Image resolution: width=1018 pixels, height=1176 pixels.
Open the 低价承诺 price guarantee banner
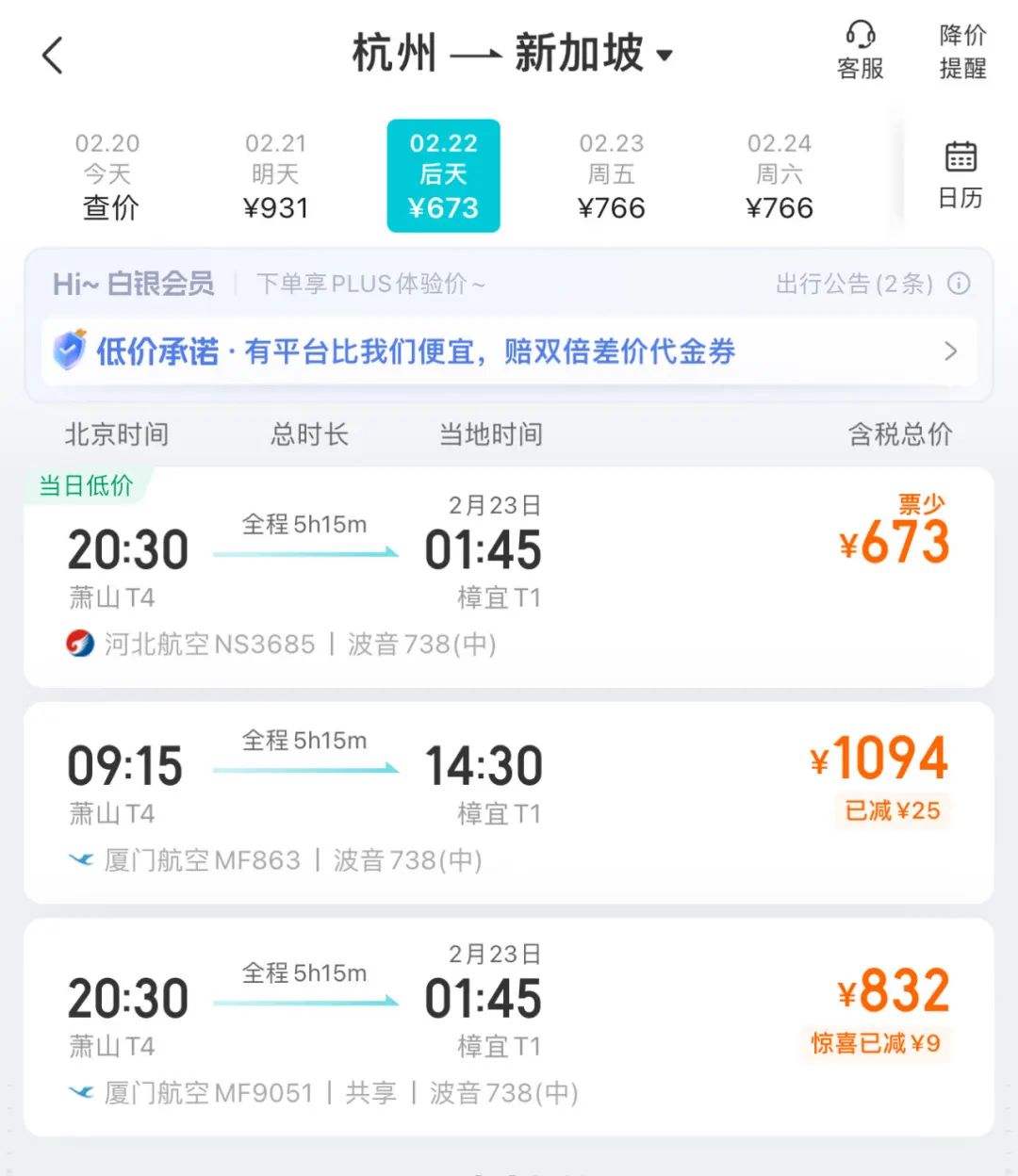pyautogui.click(x=509, y=351)
